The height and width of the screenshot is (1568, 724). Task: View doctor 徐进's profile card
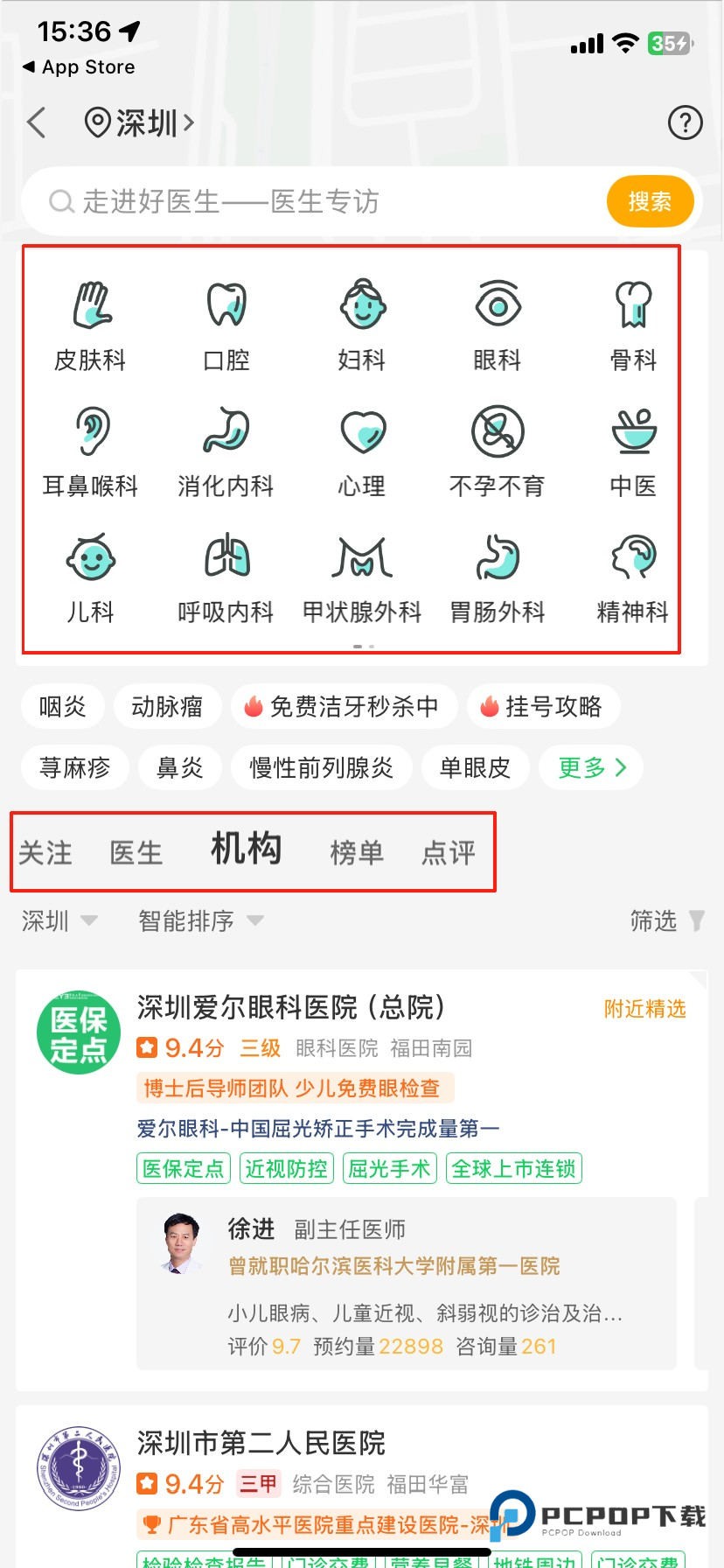pyautogui.click(x=407, y=1283)
